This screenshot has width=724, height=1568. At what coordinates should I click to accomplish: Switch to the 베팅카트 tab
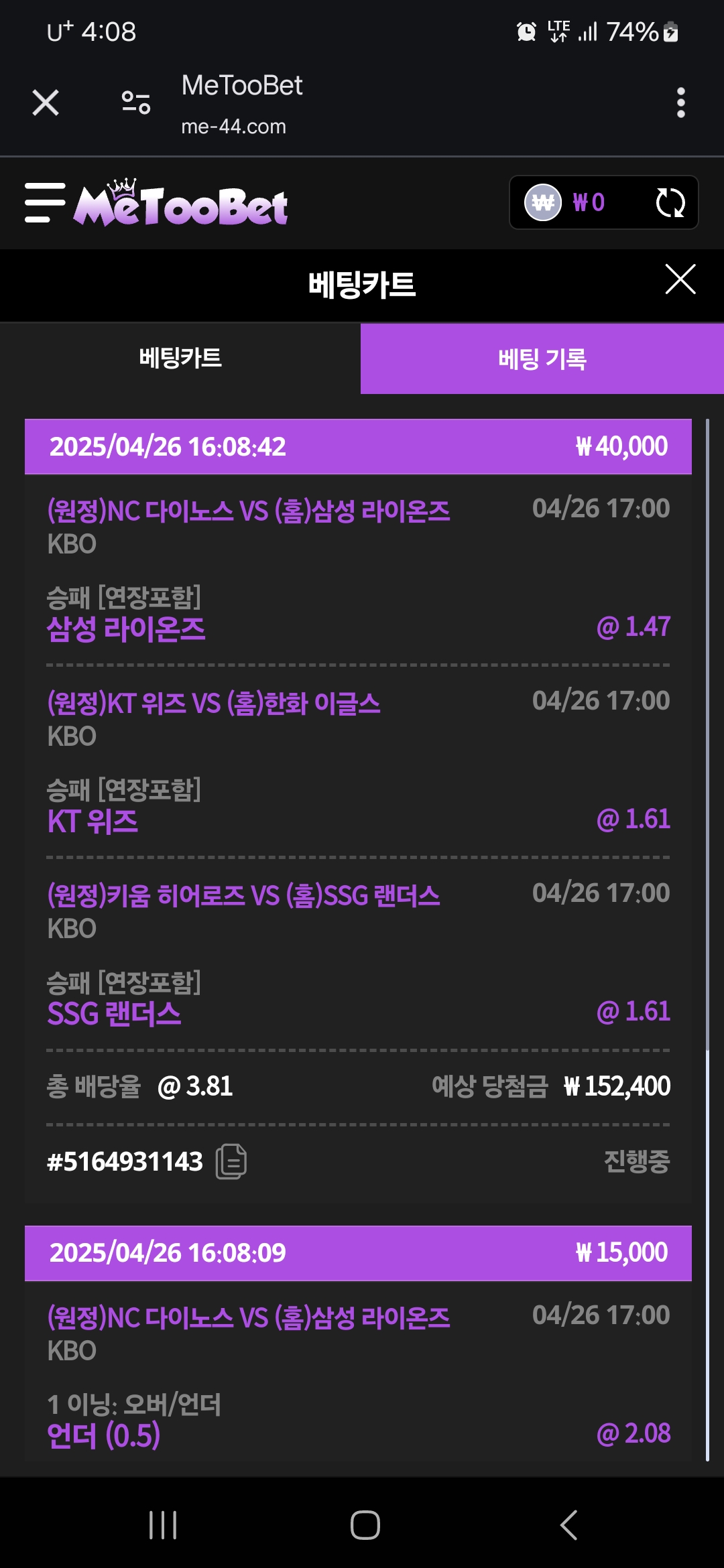[x=180, y=358]
